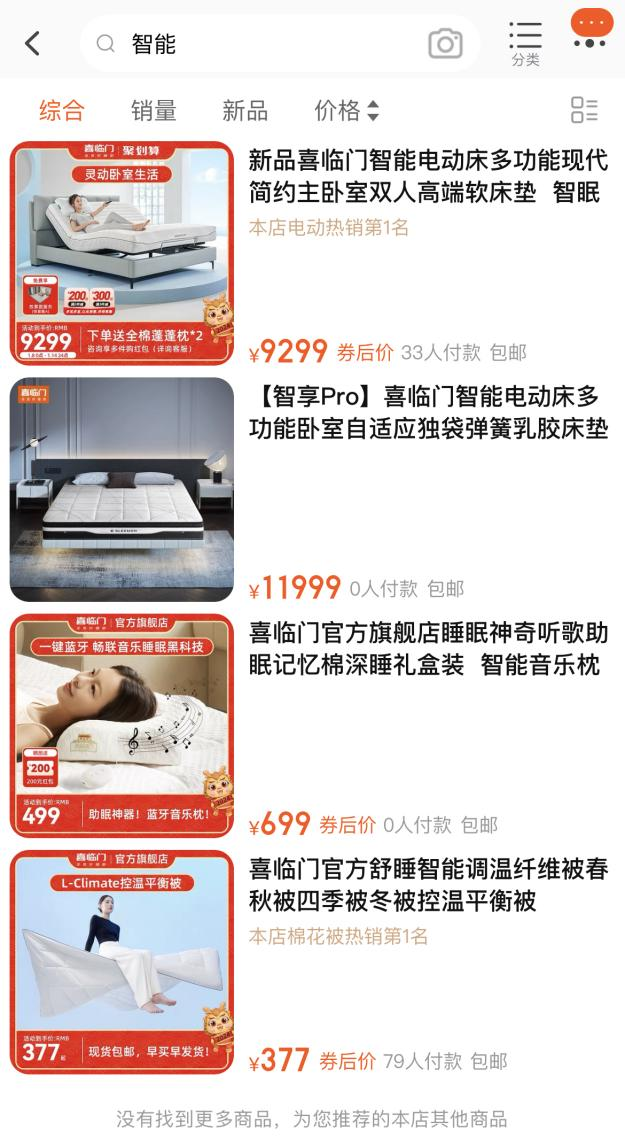Sort results by 价格
625x1138 pixels.
[x=346, y=110]
